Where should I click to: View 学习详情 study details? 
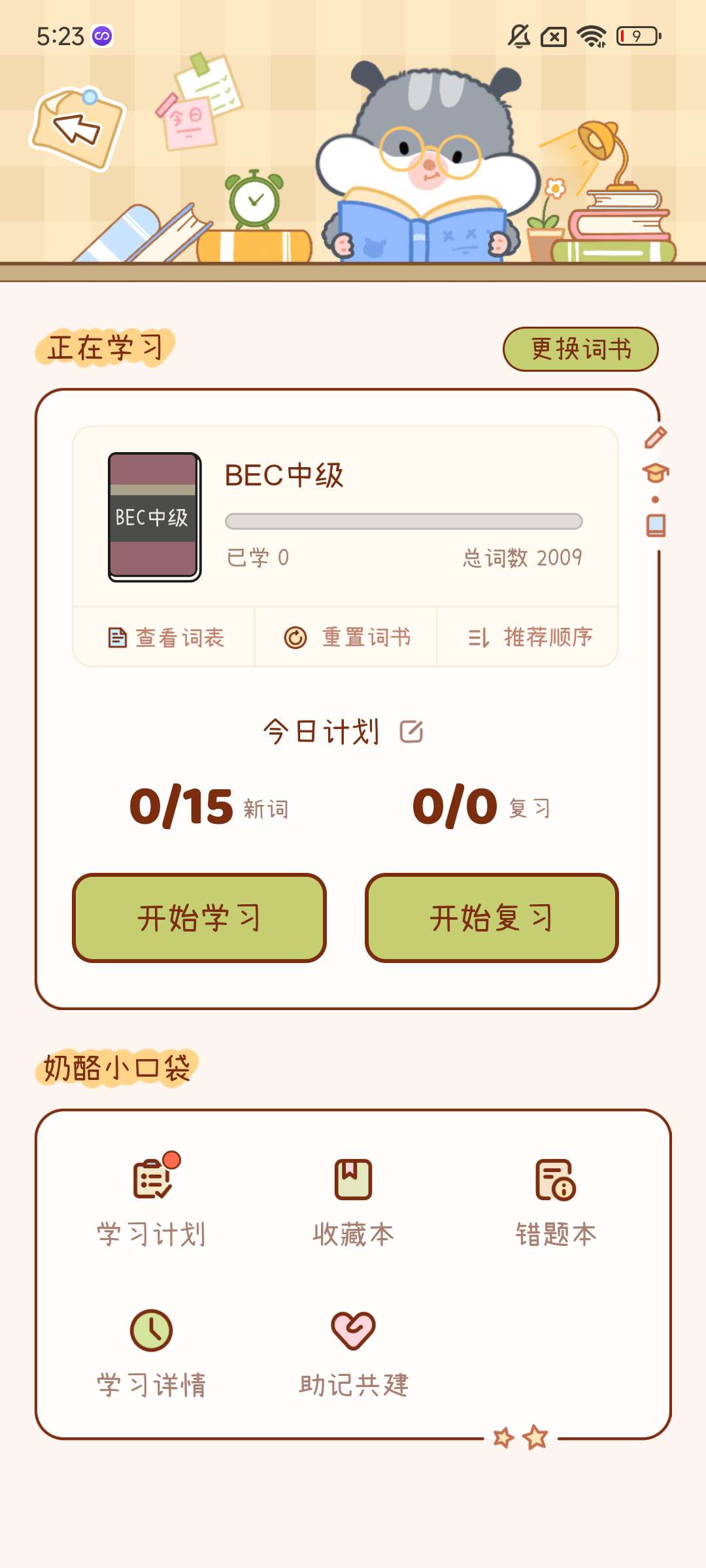(x=152, y=1352)
